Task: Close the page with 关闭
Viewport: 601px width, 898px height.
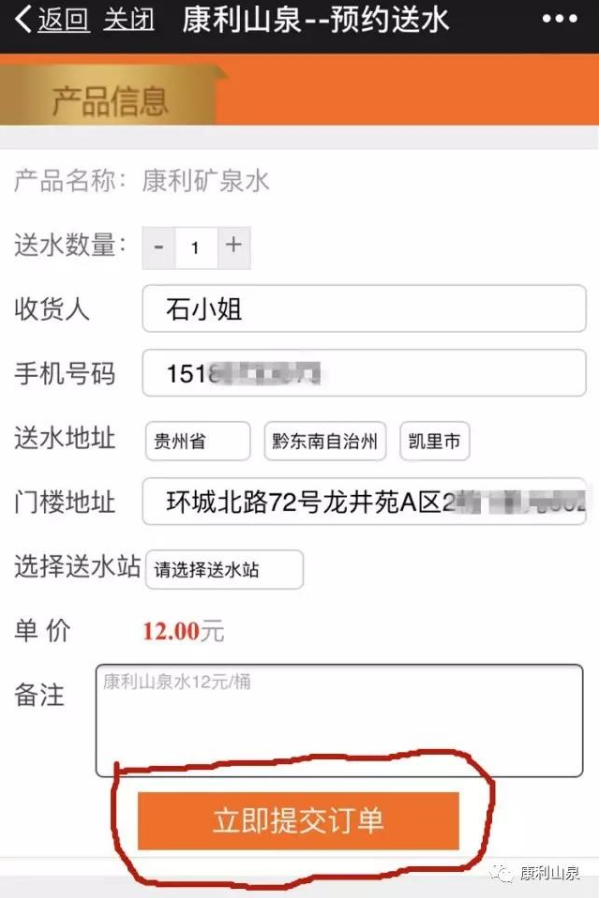Action: pos(128,19)
